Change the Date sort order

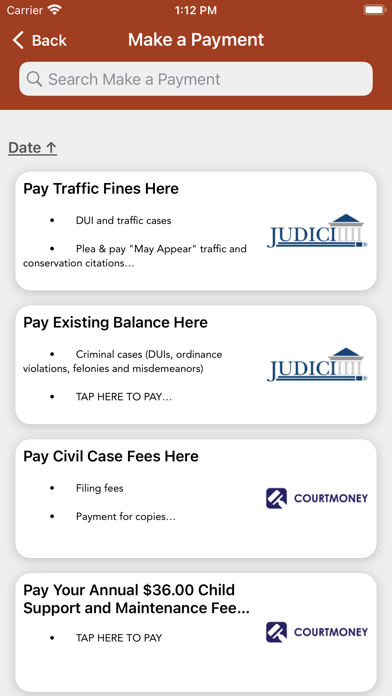coord(32,148)
